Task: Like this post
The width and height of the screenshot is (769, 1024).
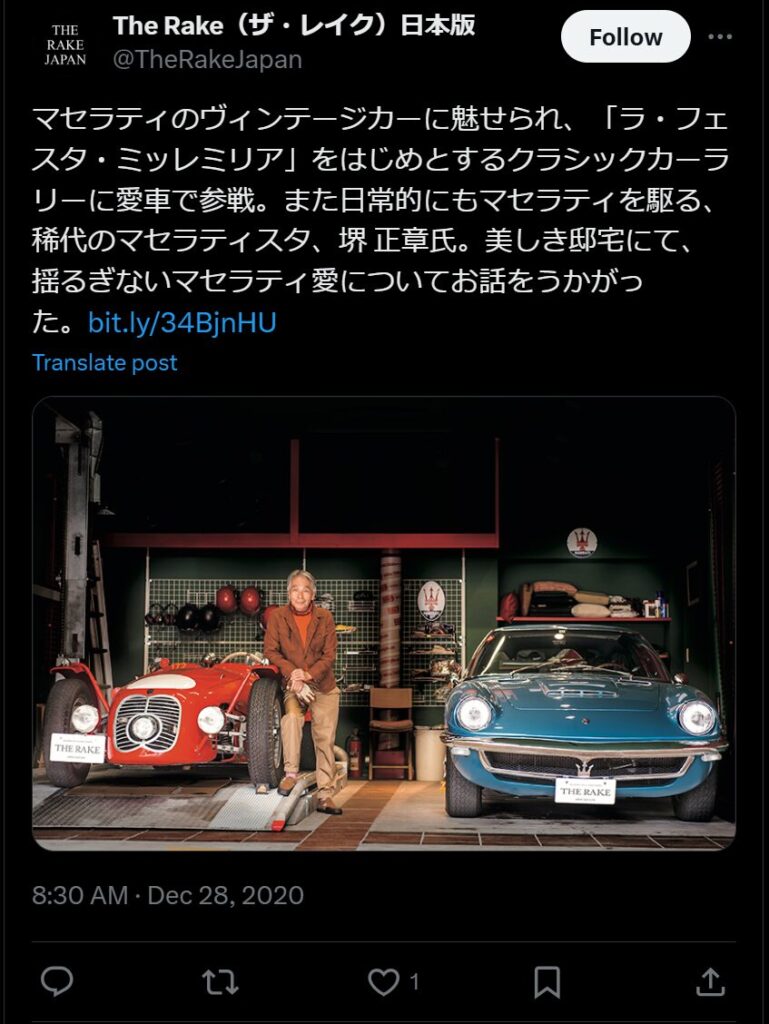Action: [x=384, y=982]
